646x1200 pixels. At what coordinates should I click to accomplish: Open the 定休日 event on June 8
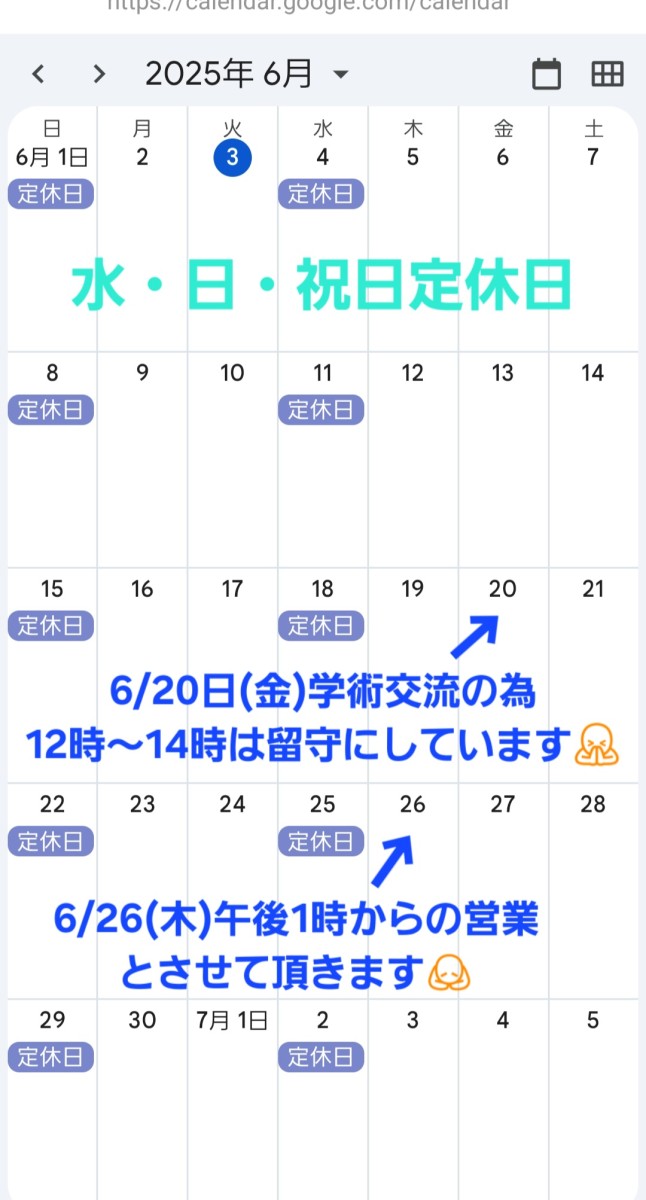click(51, 410)
